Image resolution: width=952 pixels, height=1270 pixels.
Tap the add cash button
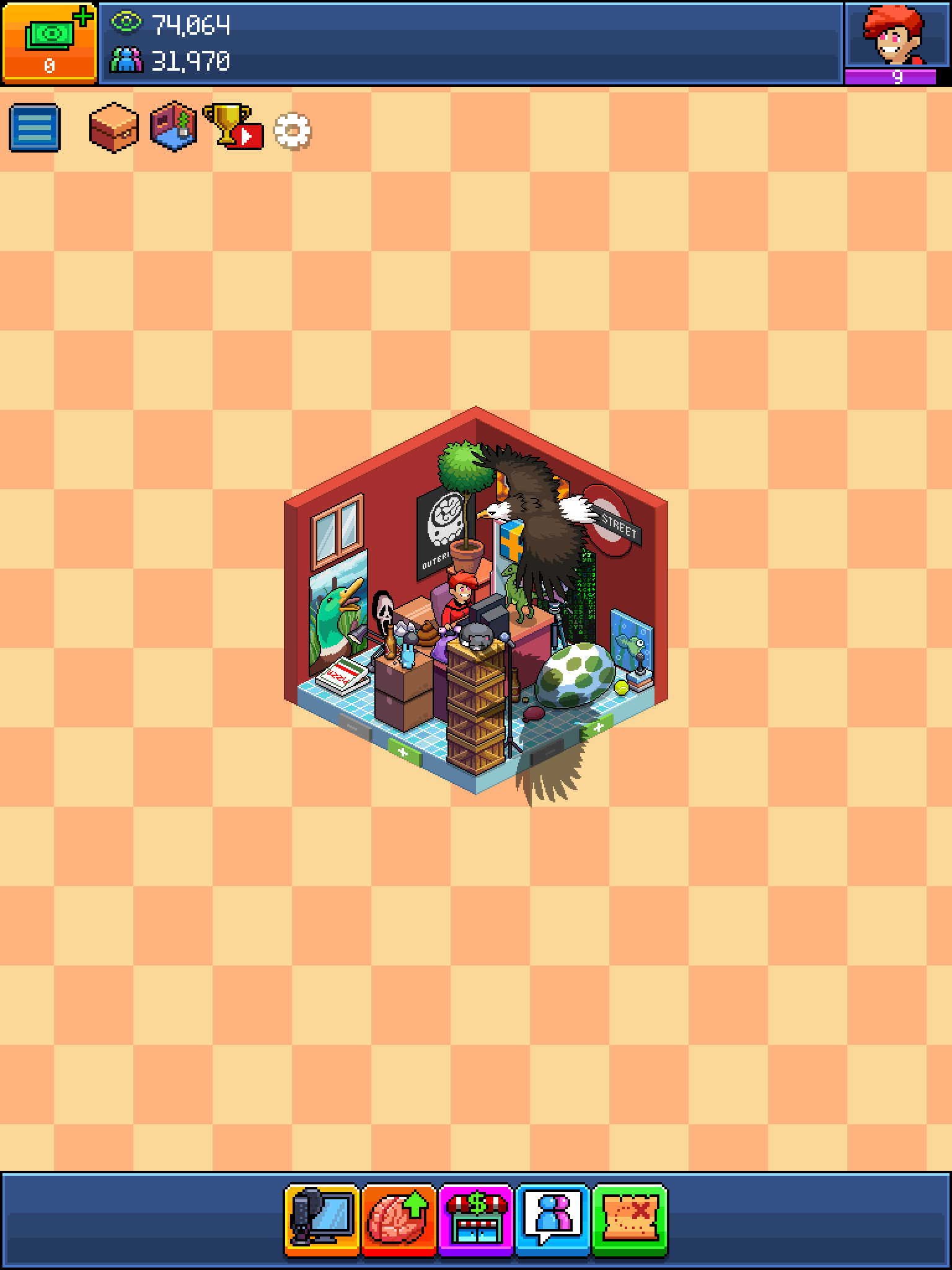tap(49, 42)
